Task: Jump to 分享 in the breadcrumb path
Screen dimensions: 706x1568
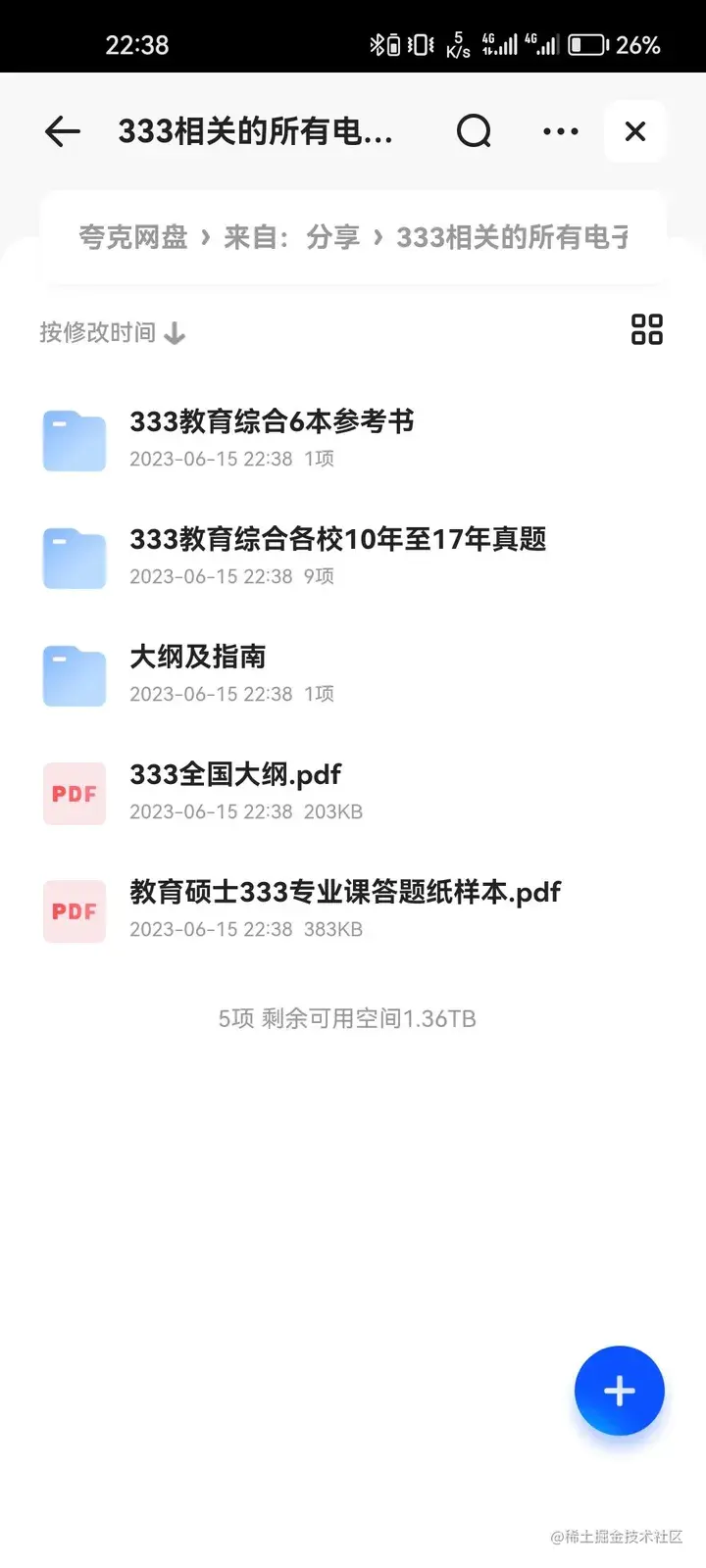Action: [333, 237]
